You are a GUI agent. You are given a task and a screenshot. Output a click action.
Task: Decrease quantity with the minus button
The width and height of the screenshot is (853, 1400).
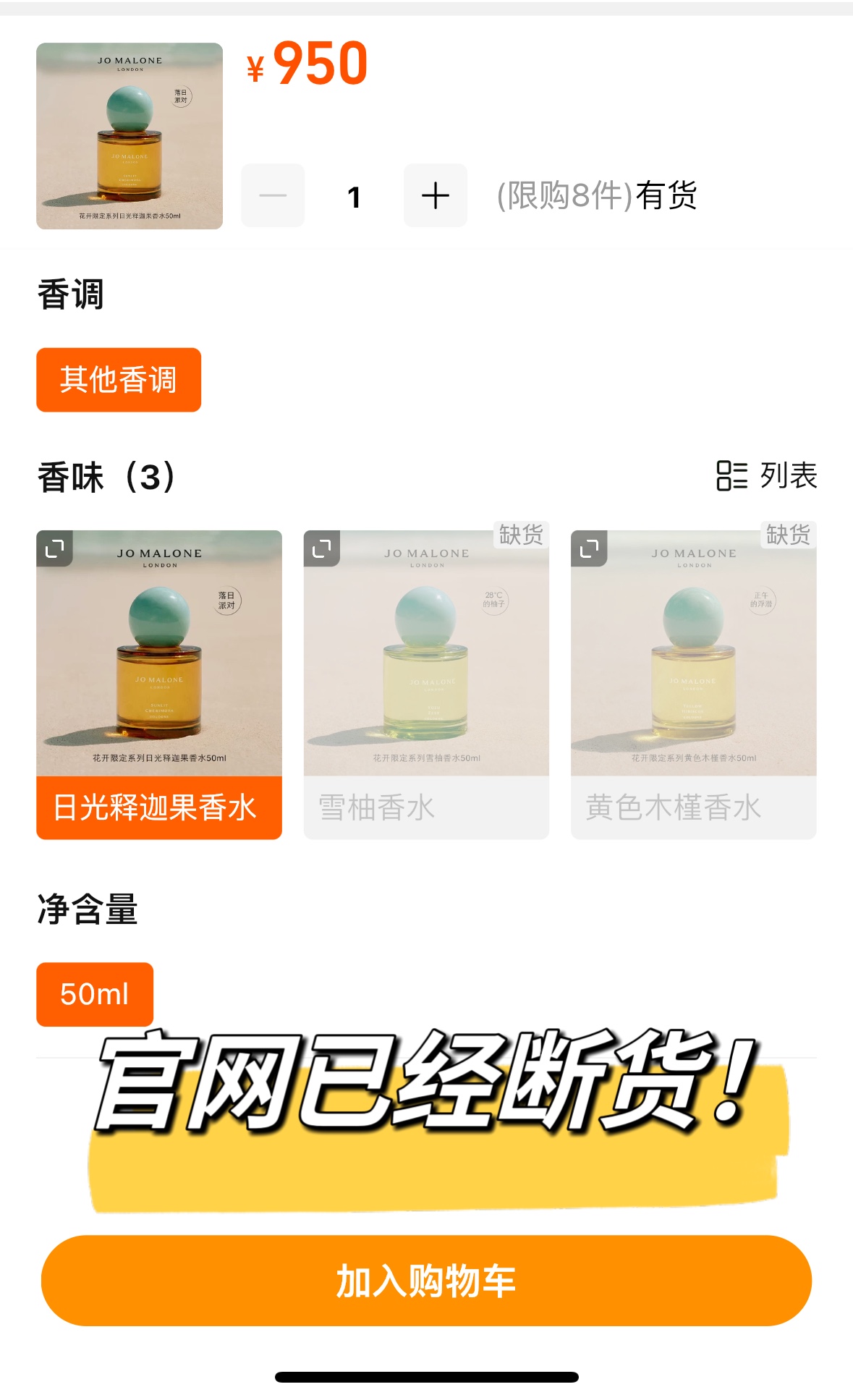coord(273,195)
